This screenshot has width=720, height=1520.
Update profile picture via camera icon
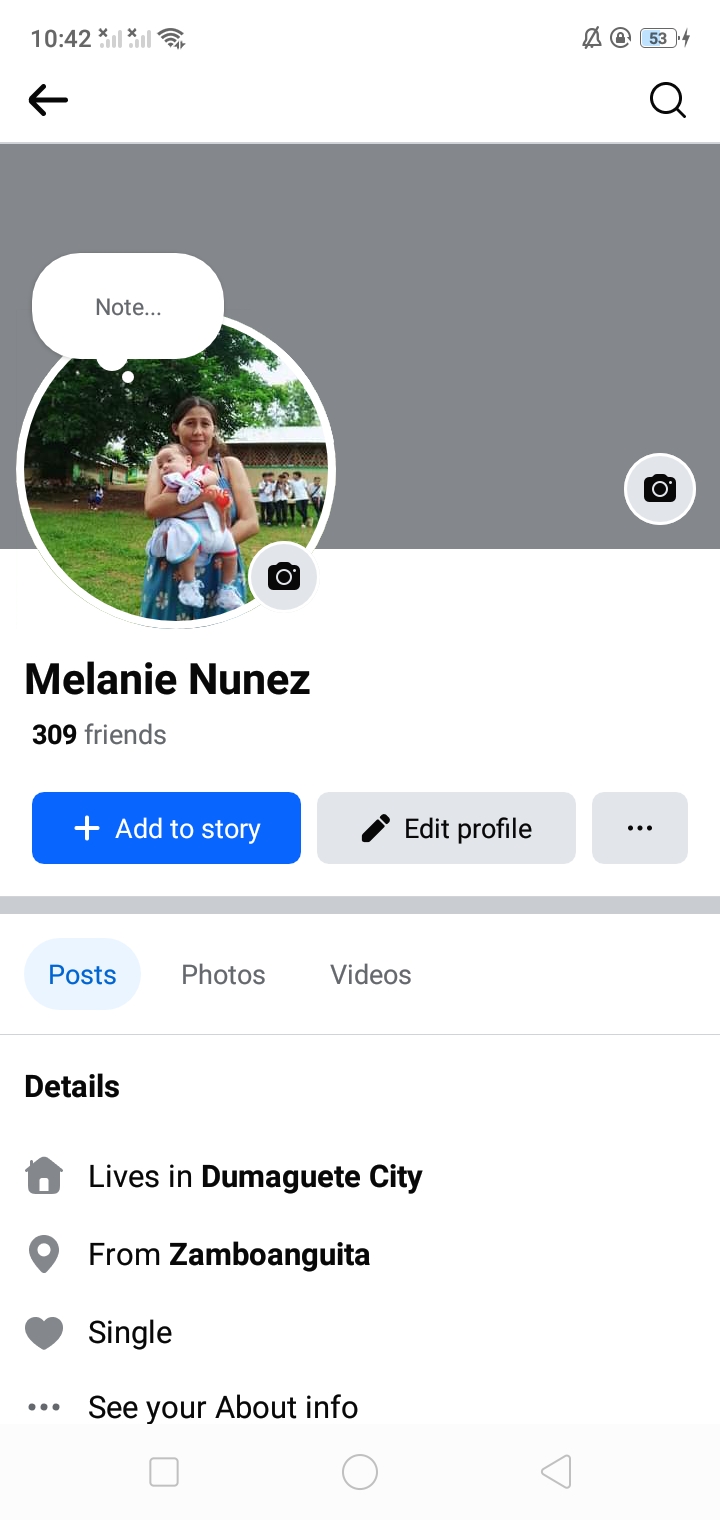[x=283, y=577]
